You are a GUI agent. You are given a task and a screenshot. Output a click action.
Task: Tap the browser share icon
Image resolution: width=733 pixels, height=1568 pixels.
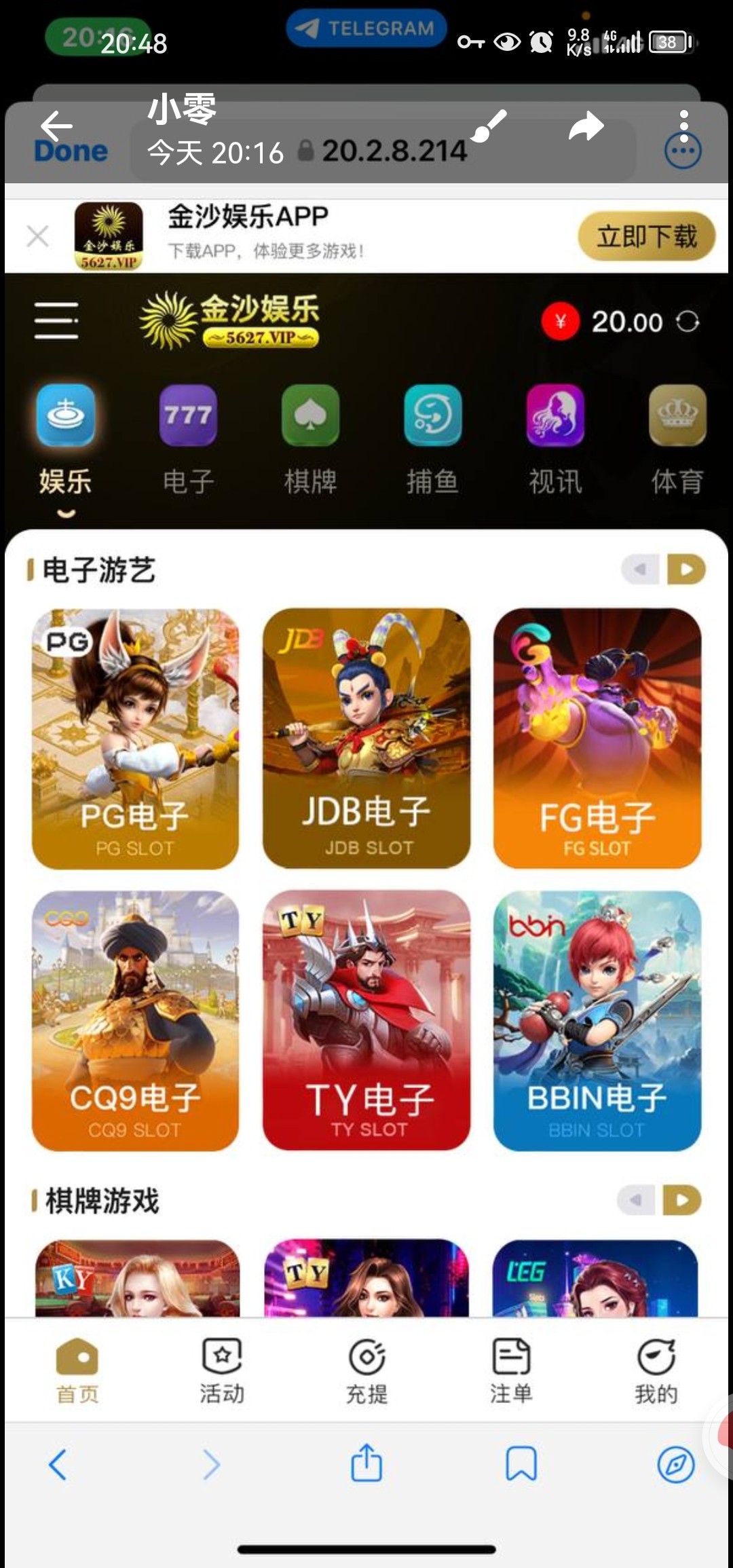pyautogui.click(x=366, y=1463)
